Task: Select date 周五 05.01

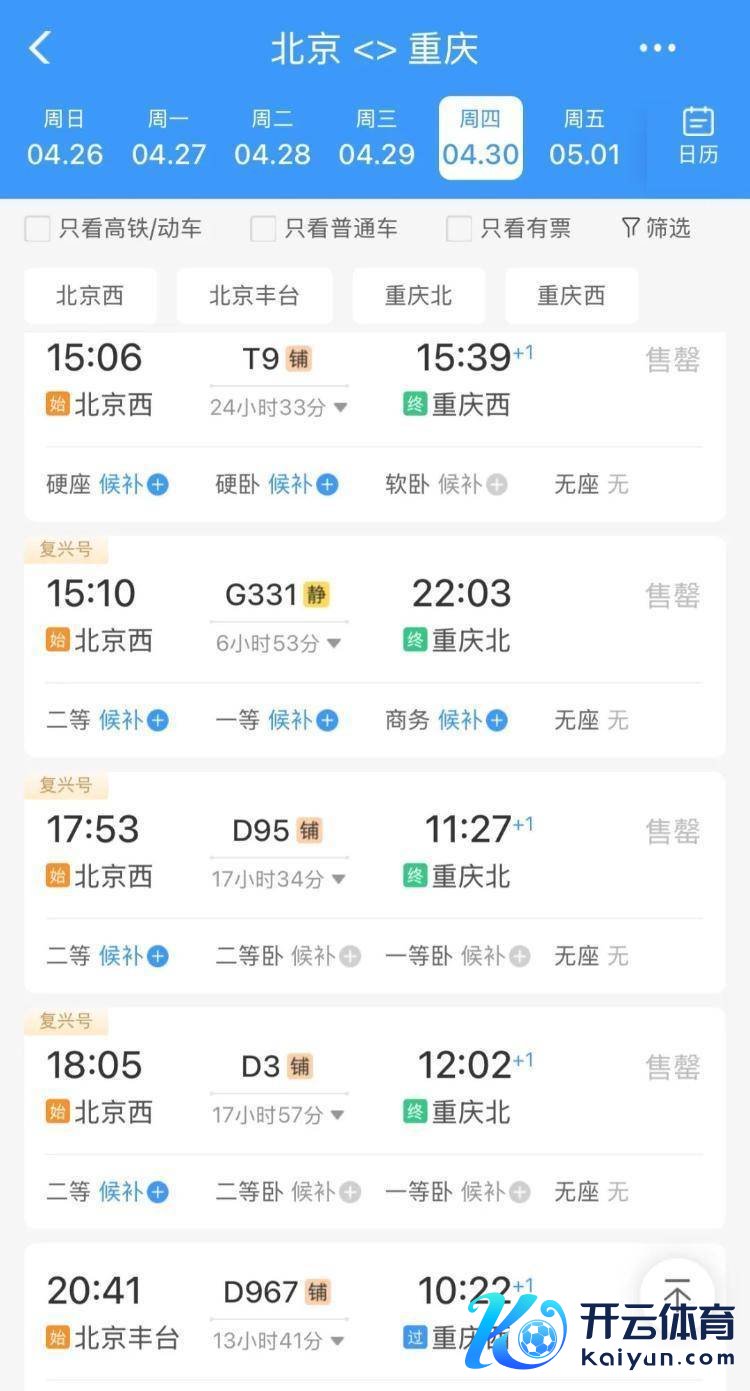Action: click(584, 139)
